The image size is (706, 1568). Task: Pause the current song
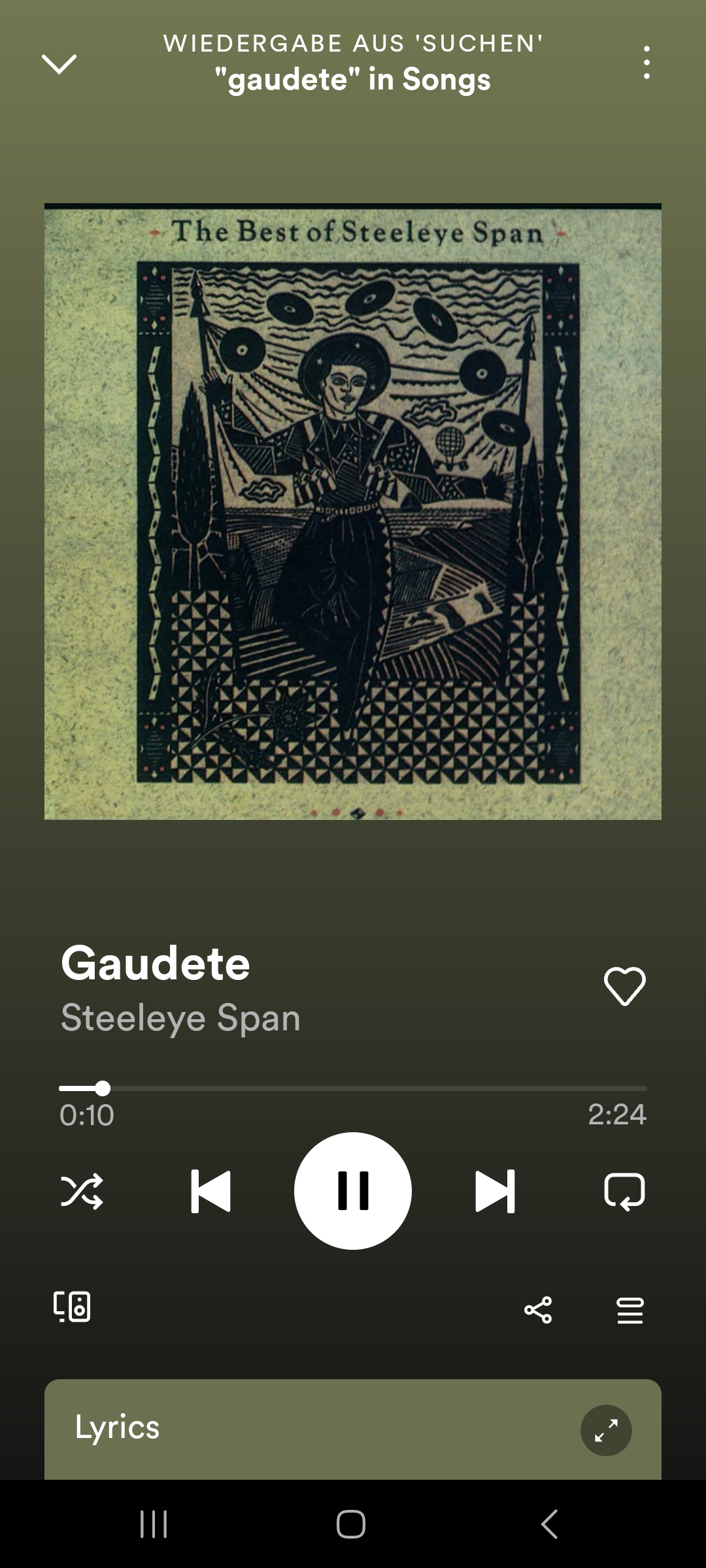[353, 1191]
